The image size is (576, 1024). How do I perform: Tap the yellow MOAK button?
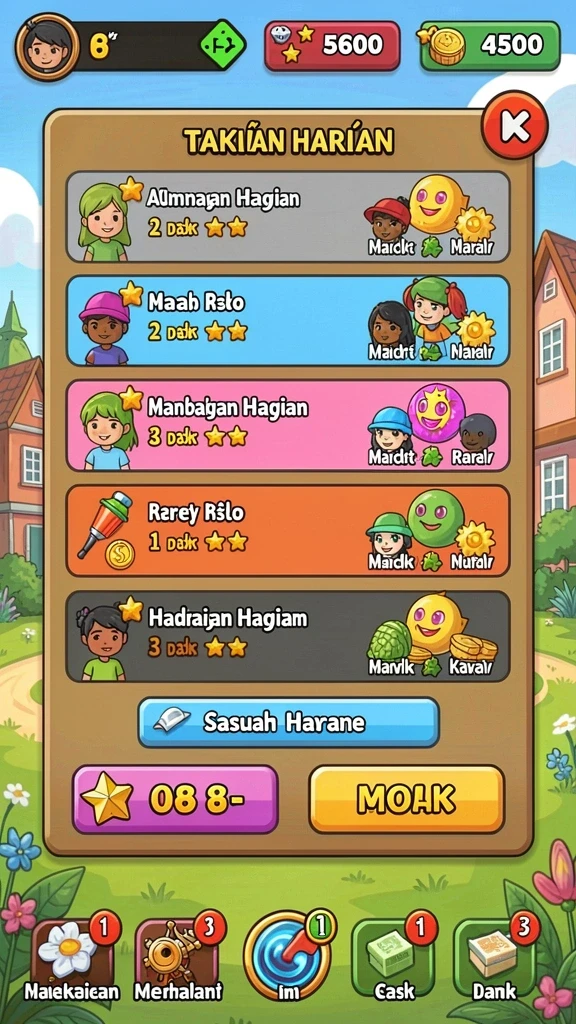(407, 799)
